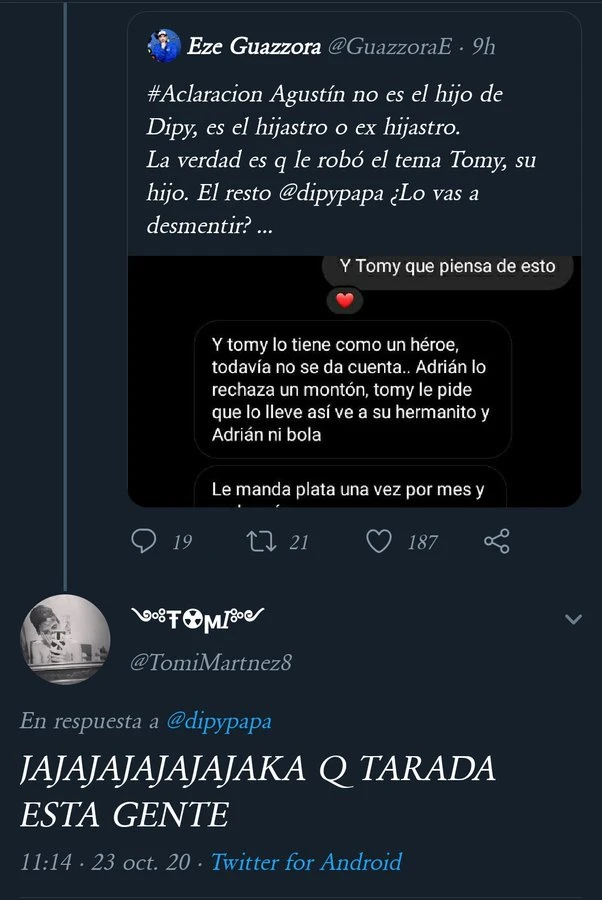
Task: Expand the tweet options chevron
Action: (573, 621)
